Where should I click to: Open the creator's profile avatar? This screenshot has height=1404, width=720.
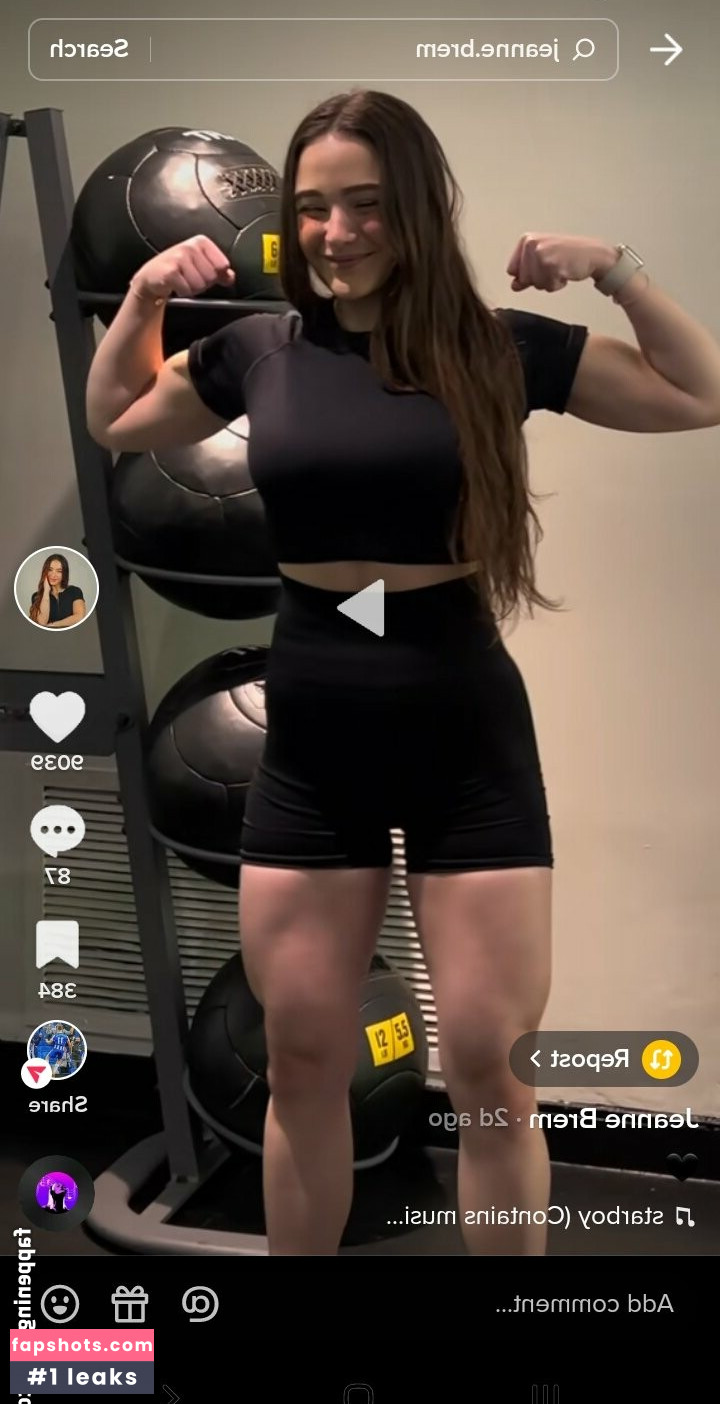(57, 588)
